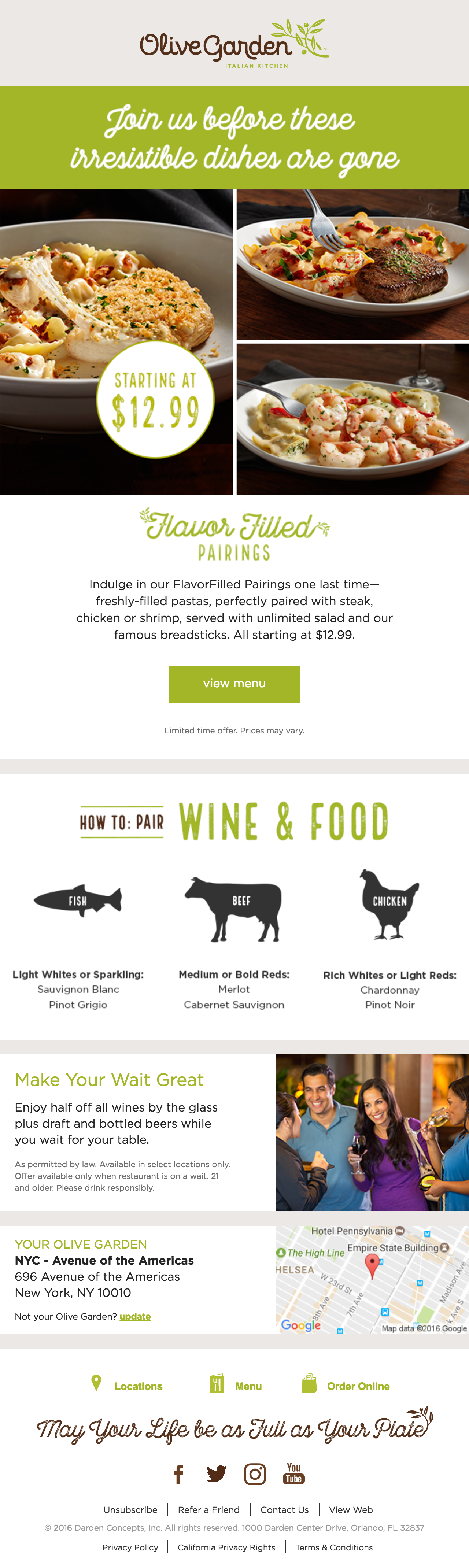Open the Twitter profile
The width and height of the screenshot is (469, 1568).
pyautogui.click(x=216, y=1473)
